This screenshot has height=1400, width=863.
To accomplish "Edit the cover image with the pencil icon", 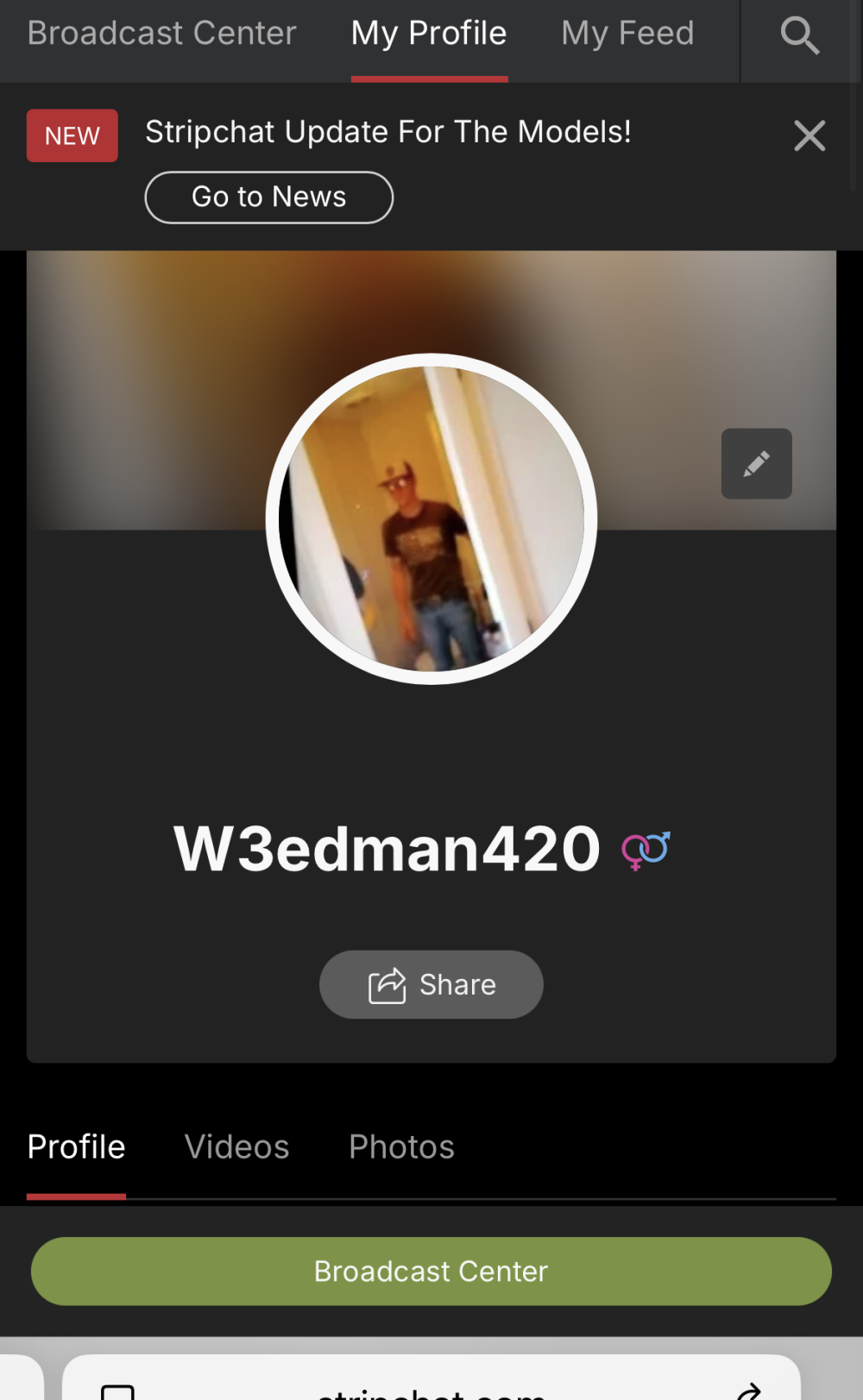I will pyautogui.click(x=756, y=463).
